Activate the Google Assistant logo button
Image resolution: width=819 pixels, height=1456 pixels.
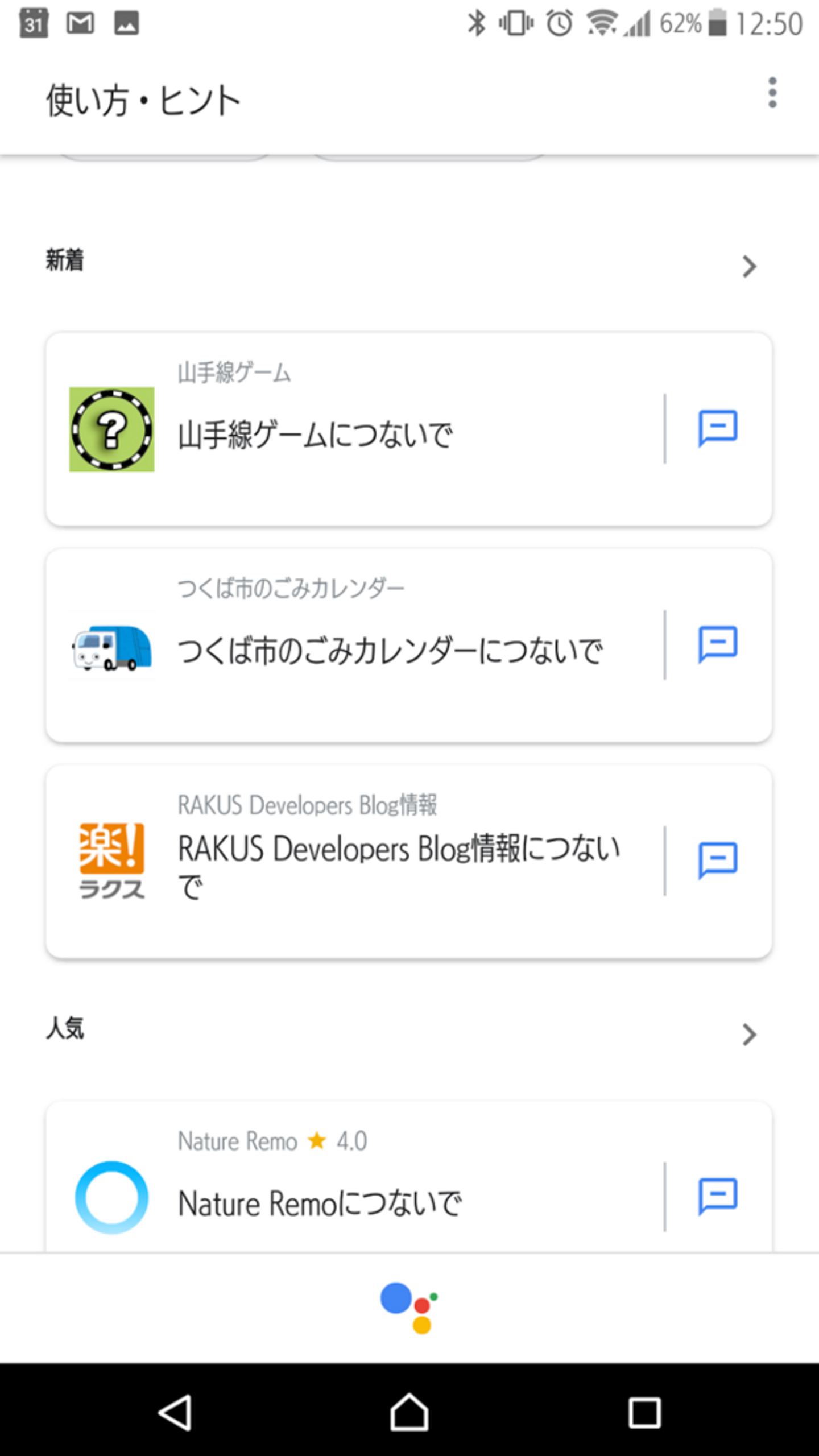point(409,1307)
